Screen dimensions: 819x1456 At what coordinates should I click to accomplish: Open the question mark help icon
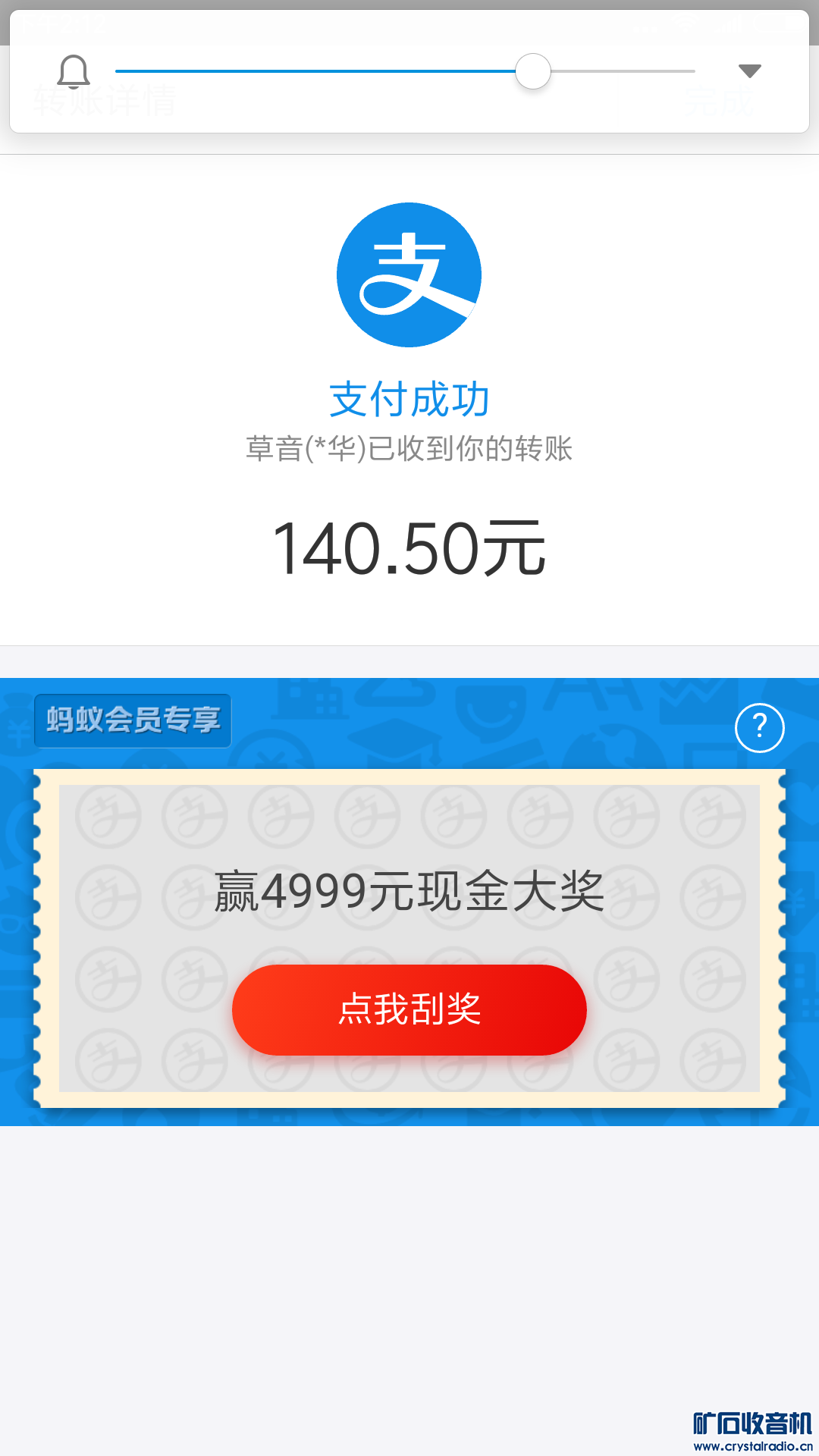click(759, 728)
